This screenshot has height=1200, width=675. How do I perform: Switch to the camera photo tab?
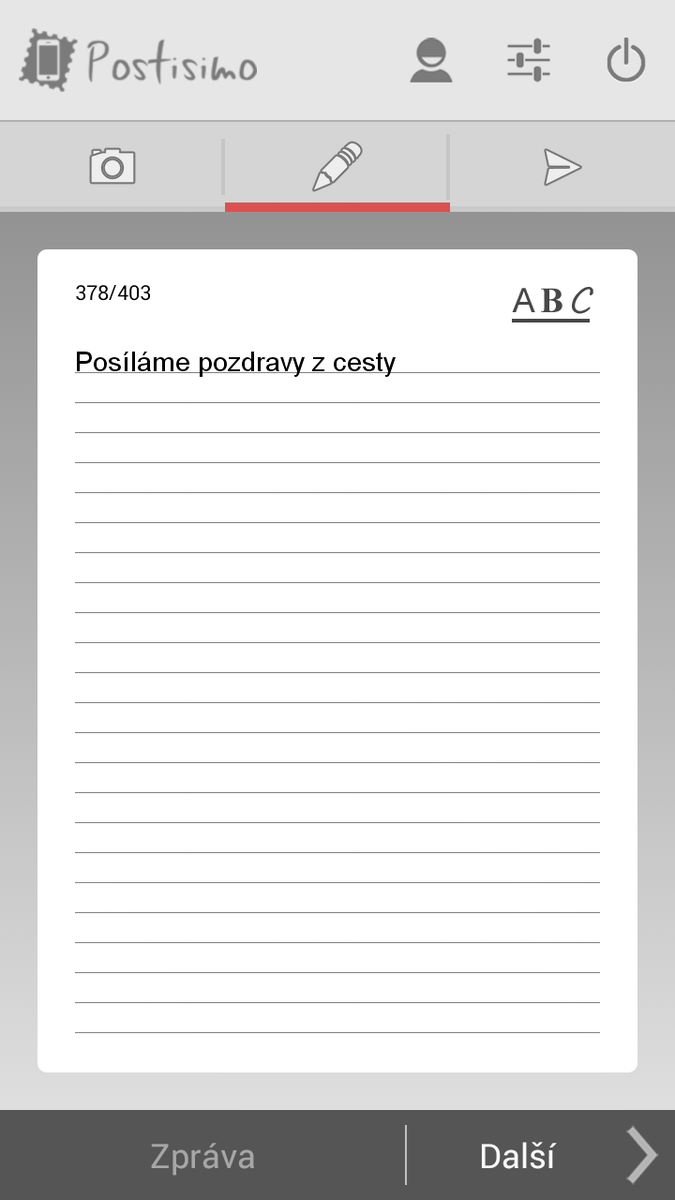(112, 166)
